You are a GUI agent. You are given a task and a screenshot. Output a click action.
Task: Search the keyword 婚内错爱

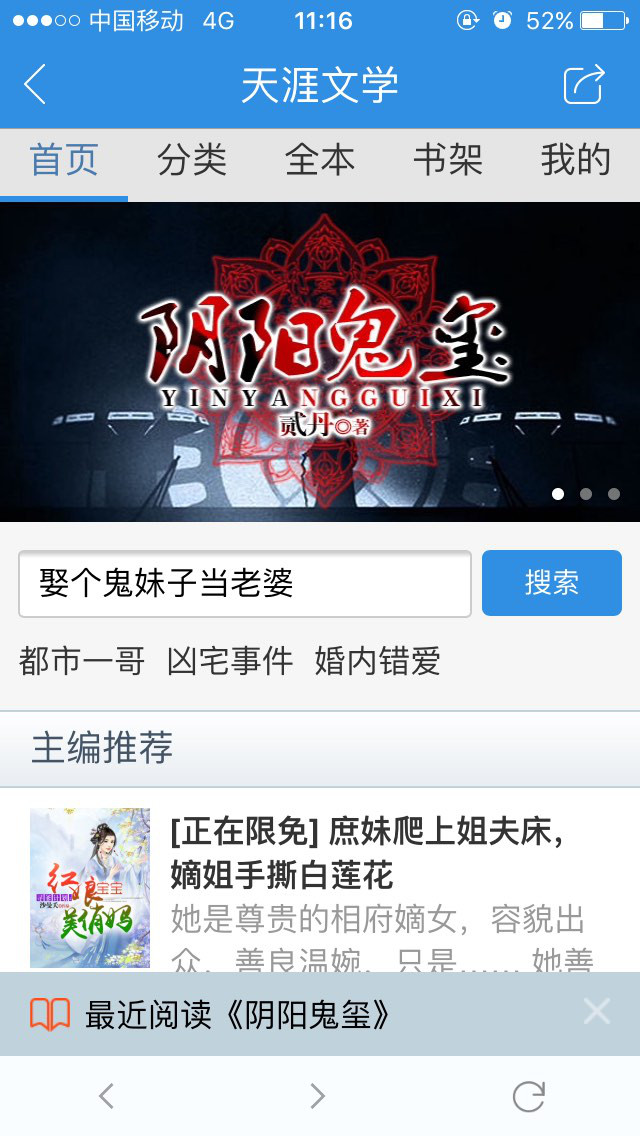378,661
